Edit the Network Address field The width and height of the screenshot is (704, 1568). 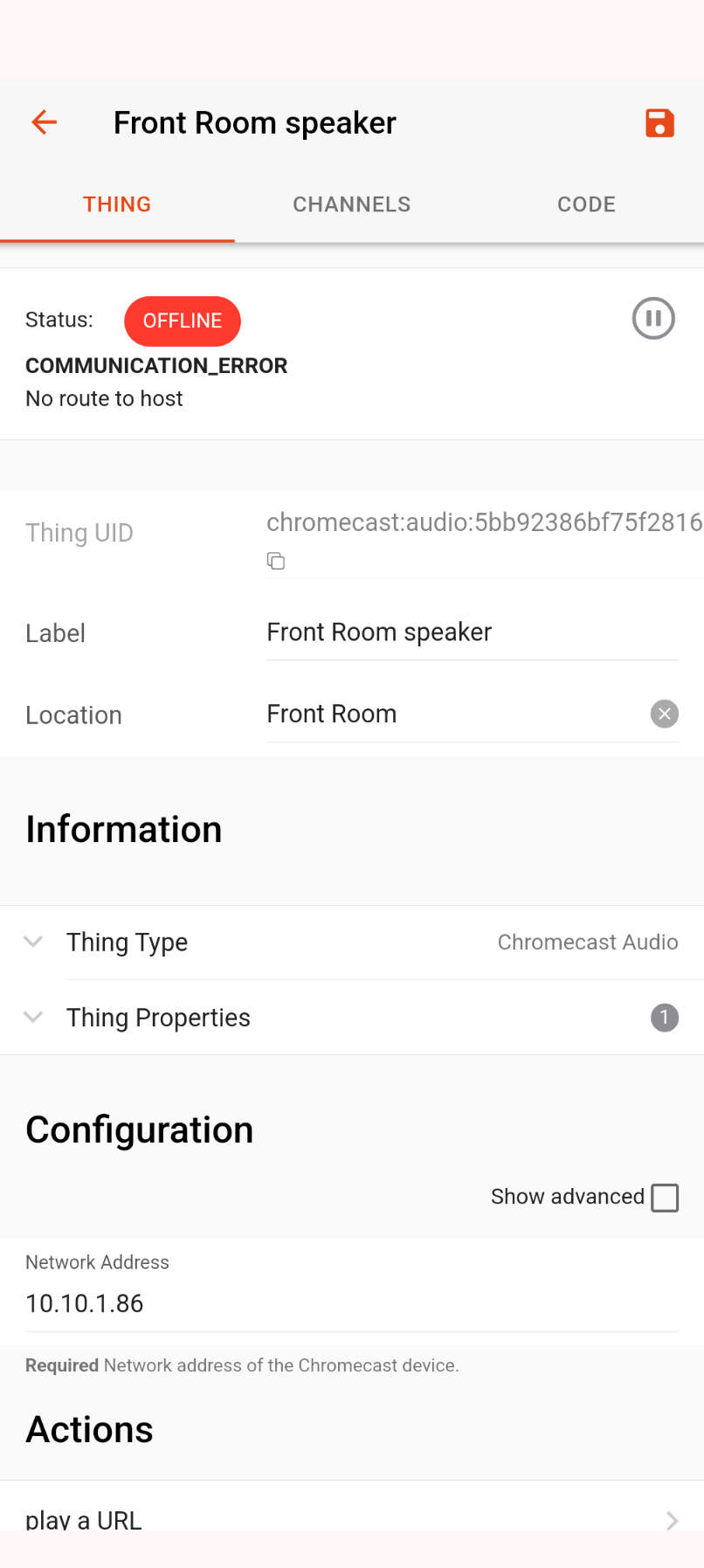click(351, 1303)
